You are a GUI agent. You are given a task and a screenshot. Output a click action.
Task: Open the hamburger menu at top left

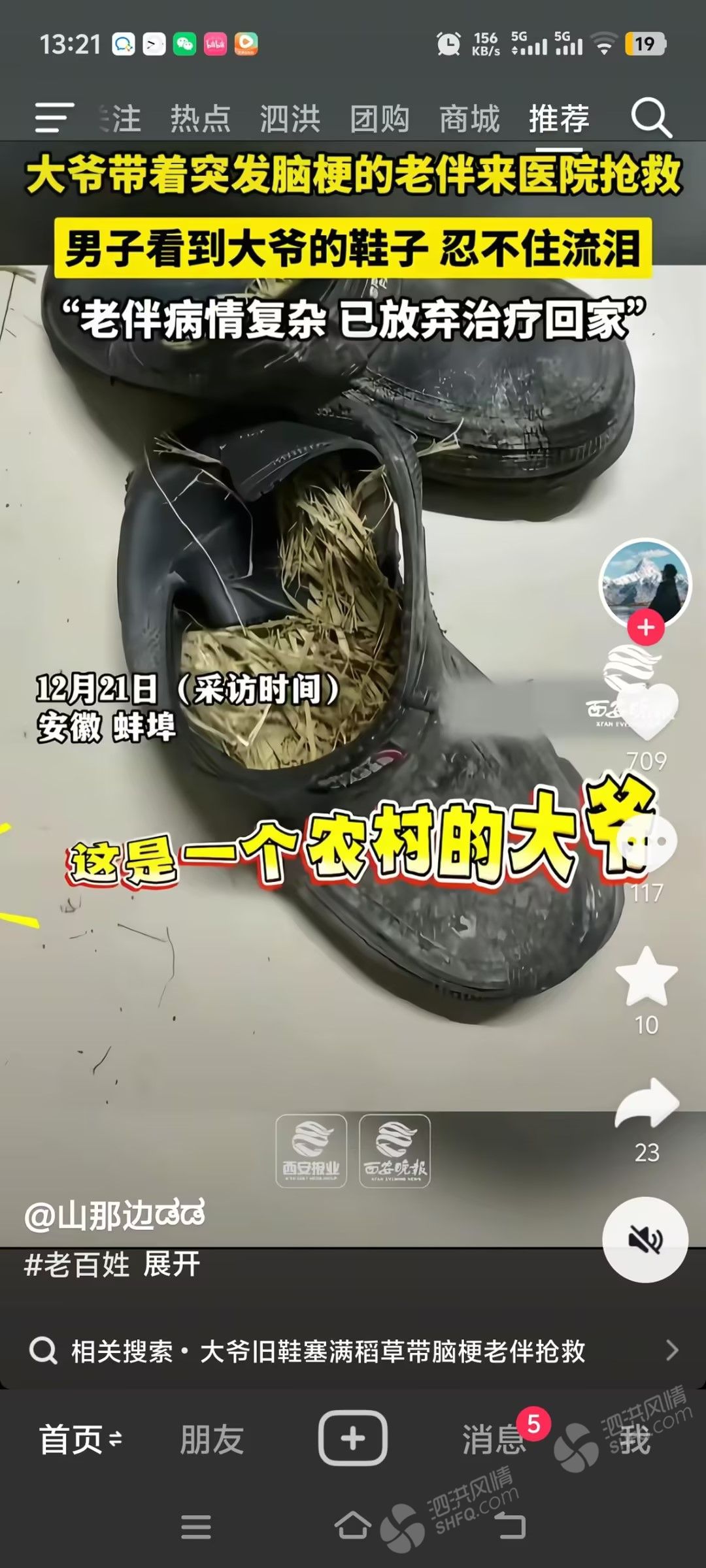[x=54, y=118]
